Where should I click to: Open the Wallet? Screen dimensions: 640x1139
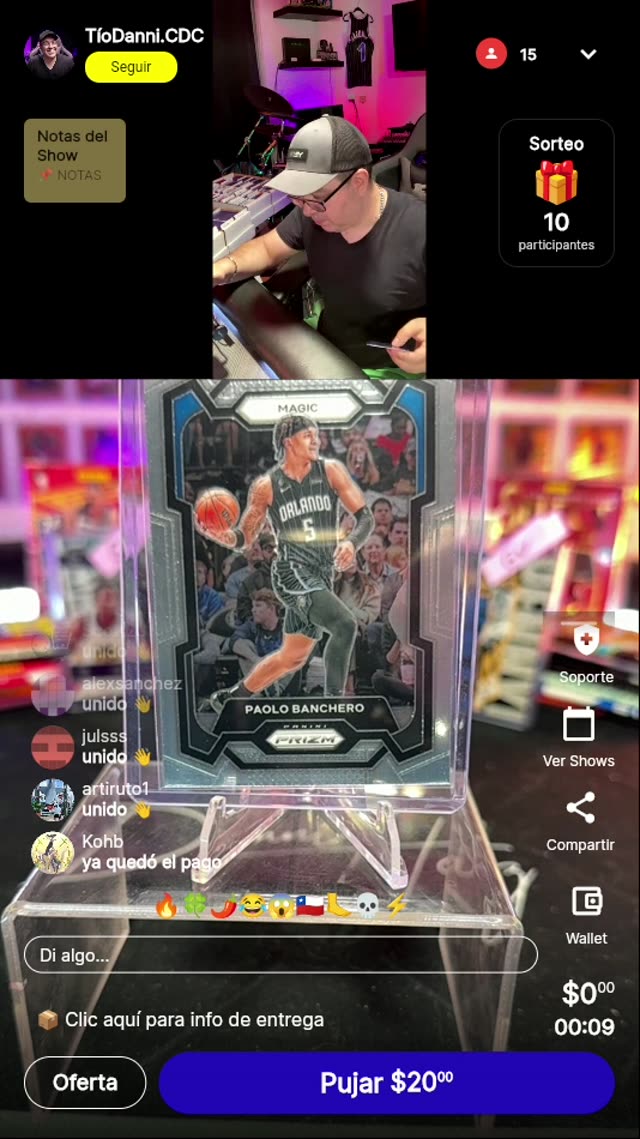point(586,914)
